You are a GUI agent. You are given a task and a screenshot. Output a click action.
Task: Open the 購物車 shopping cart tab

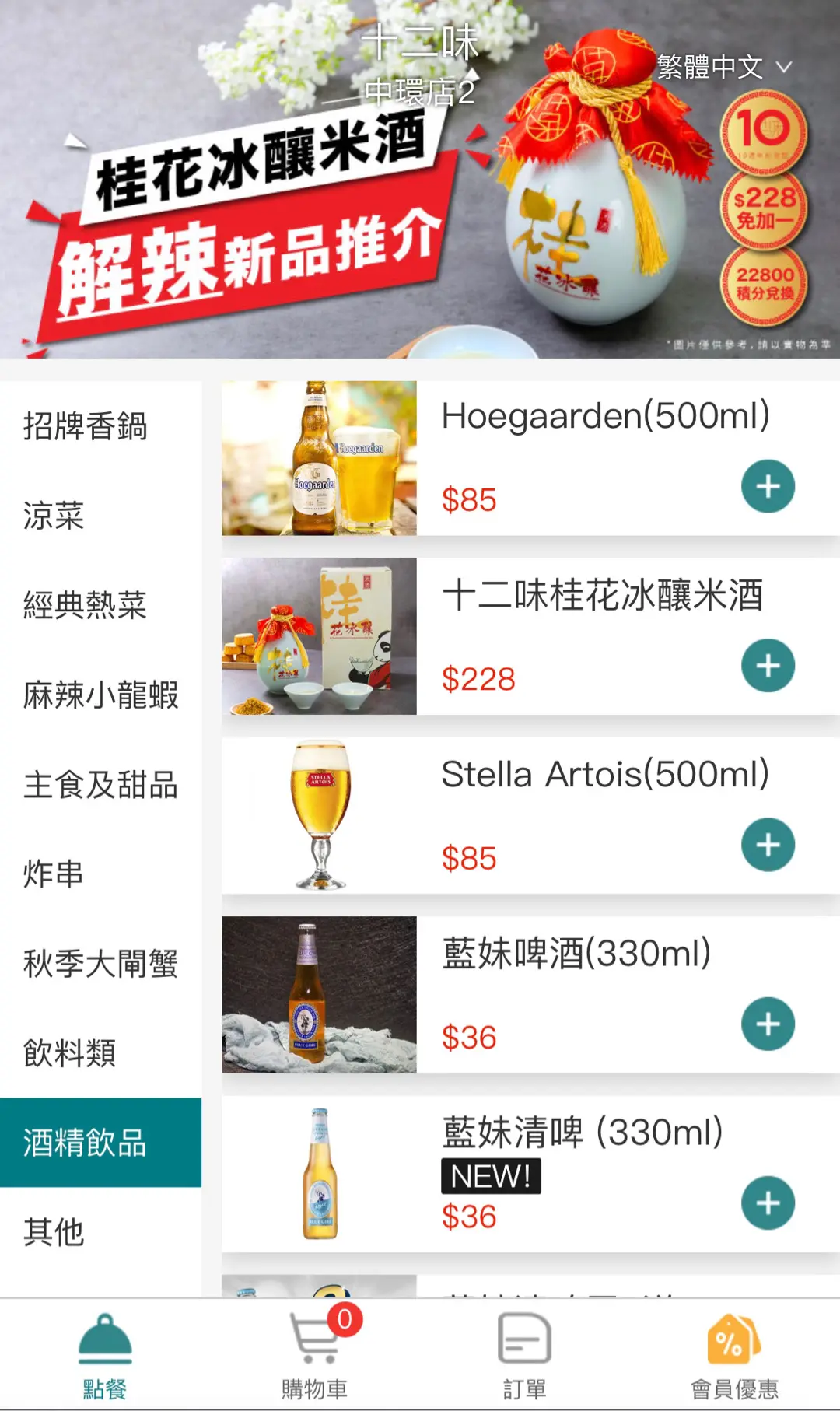315,1353
